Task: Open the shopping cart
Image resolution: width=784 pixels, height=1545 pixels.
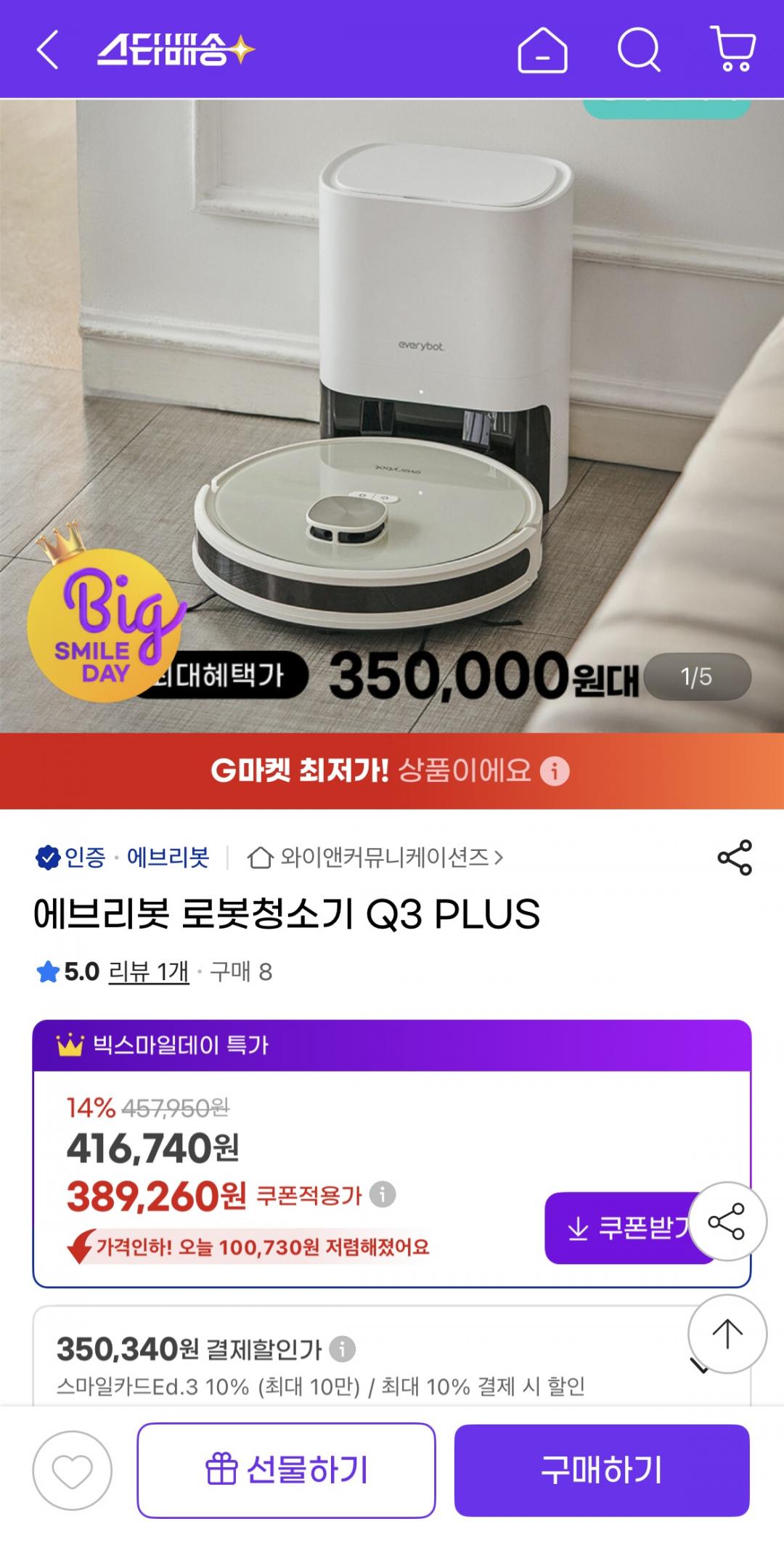Action: coord(732,50)
